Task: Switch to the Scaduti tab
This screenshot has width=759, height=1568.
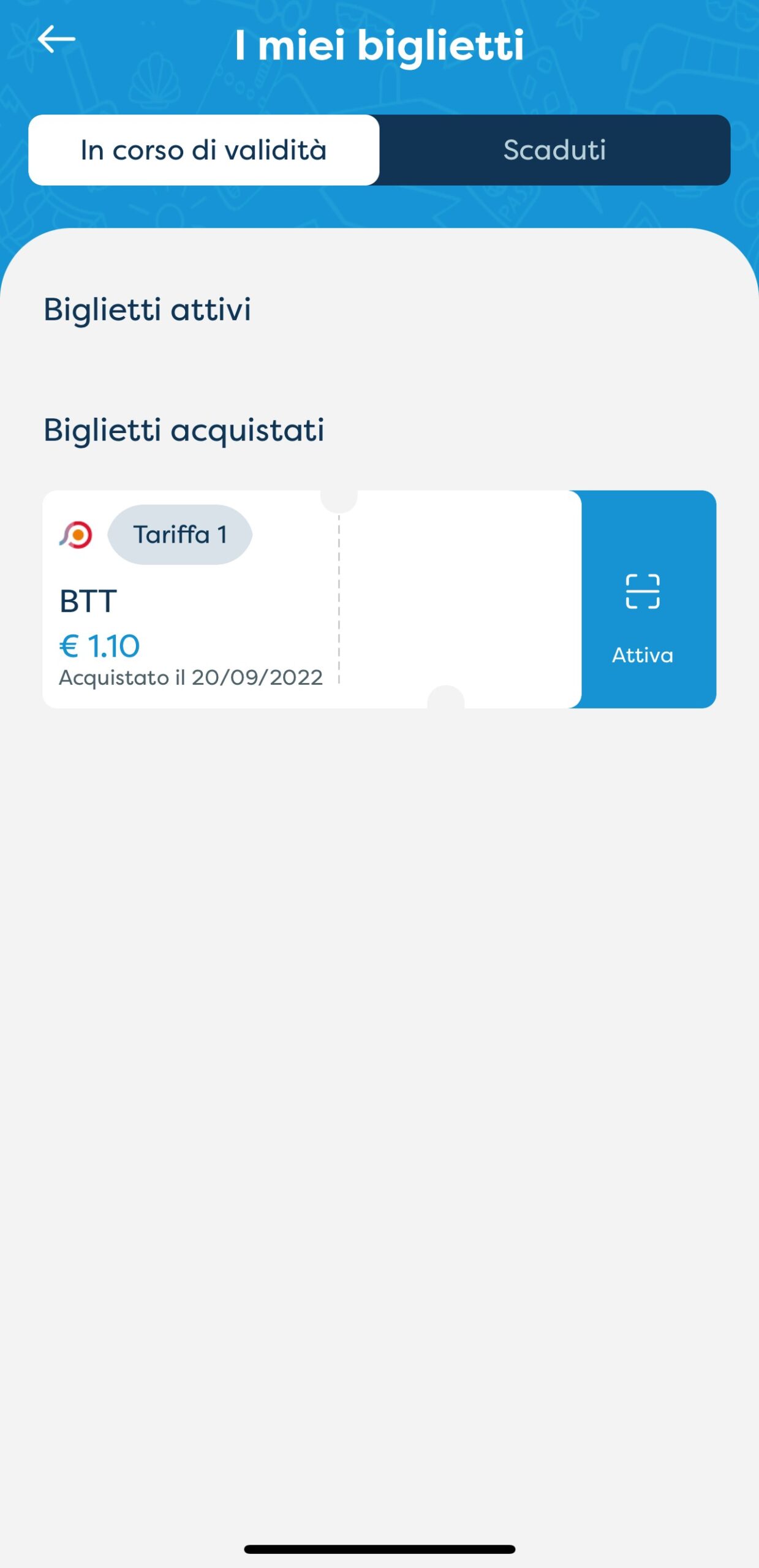Action: click(554, 150)
